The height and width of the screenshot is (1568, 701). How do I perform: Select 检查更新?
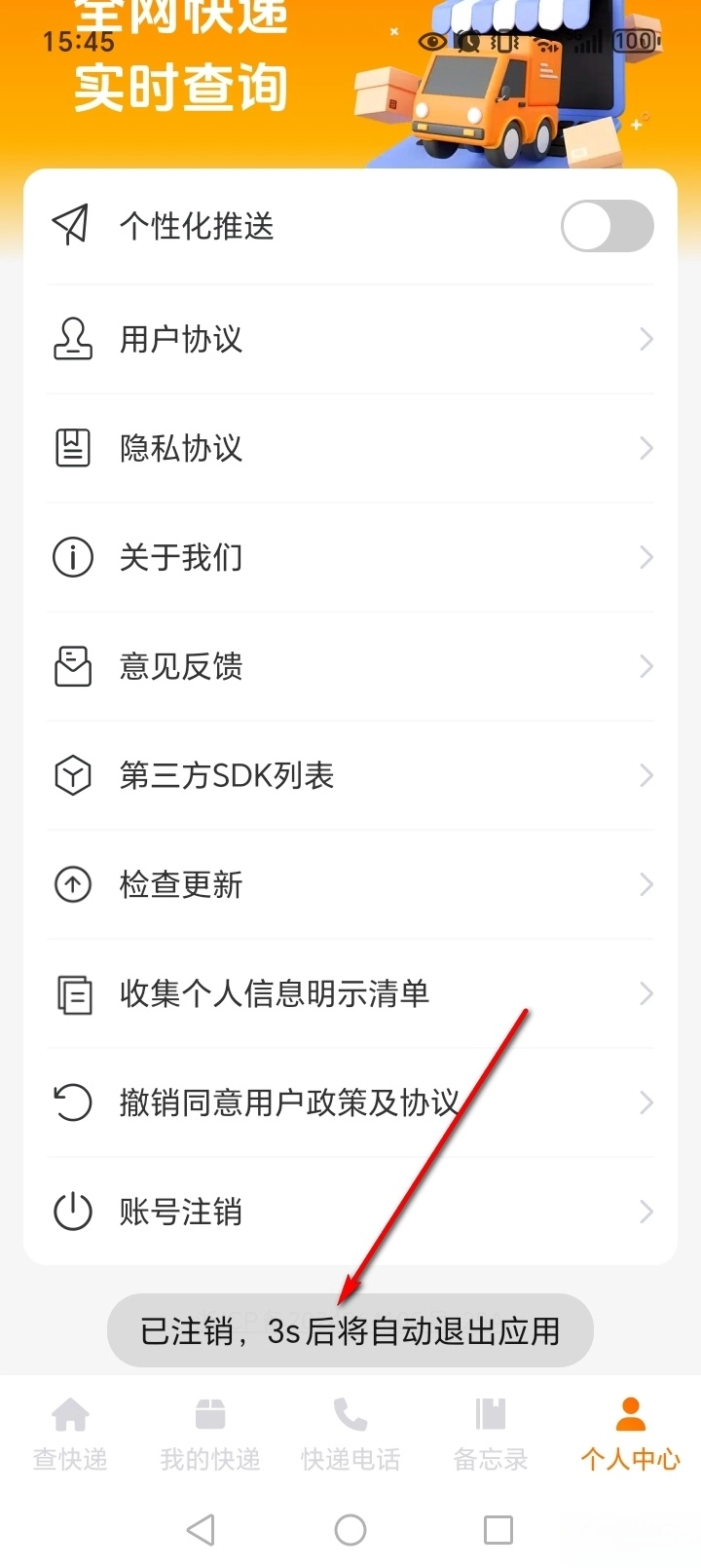(x=350, y=884)
